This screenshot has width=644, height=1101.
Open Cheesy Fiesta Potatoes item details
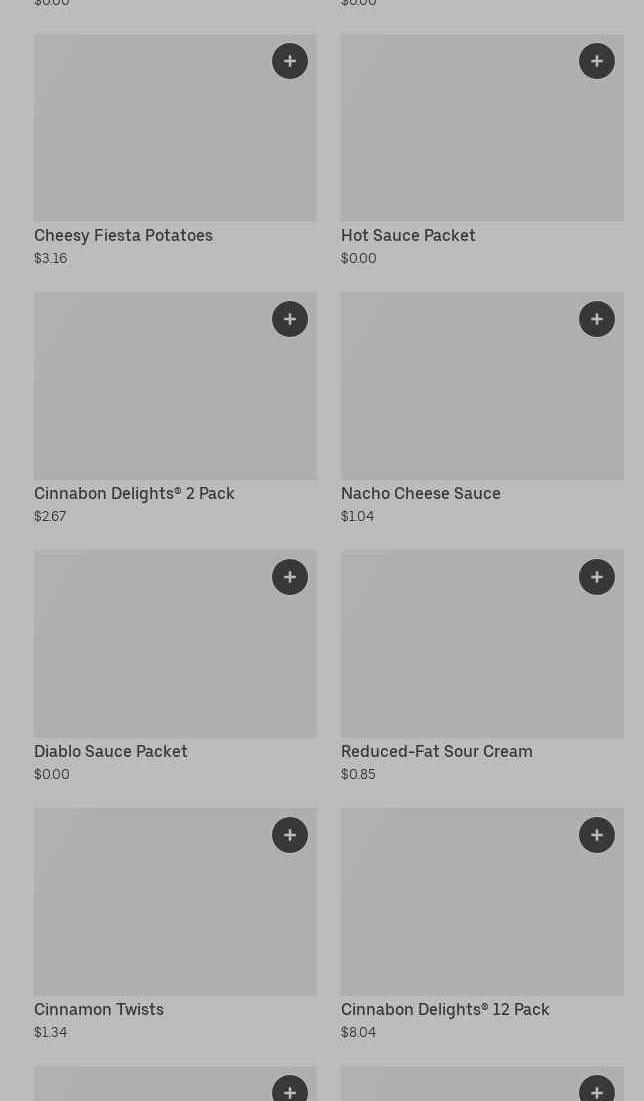point(150,140)
